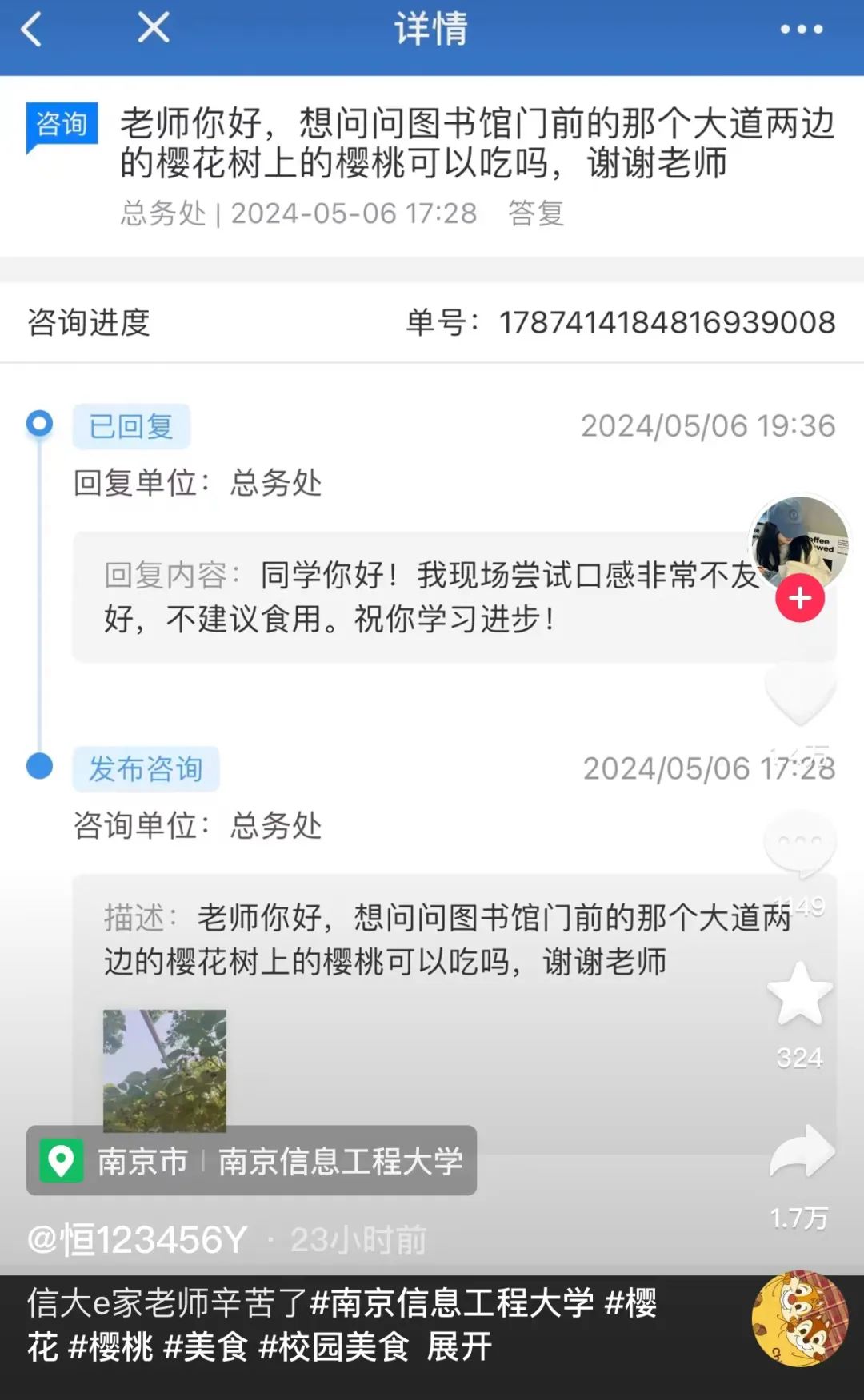Open the three-dot more options menu
The image size is (864, 1400).
pos(799,30)
